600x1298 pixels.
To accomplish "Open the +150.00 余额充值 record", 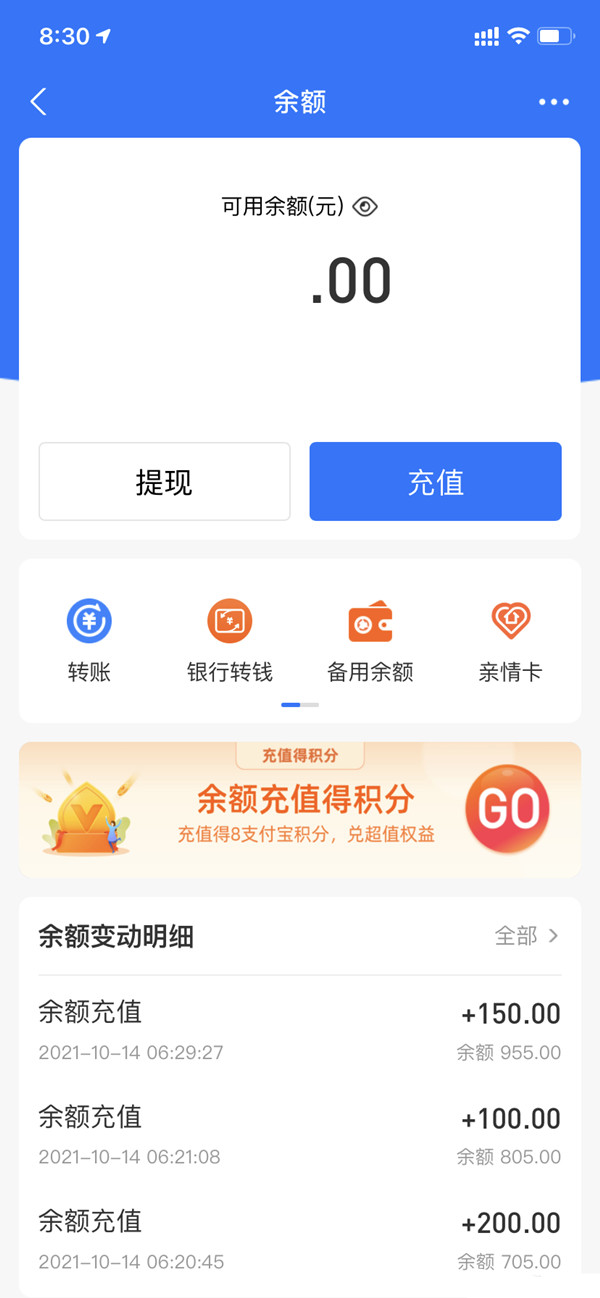I will click(x=300, y=1030).
